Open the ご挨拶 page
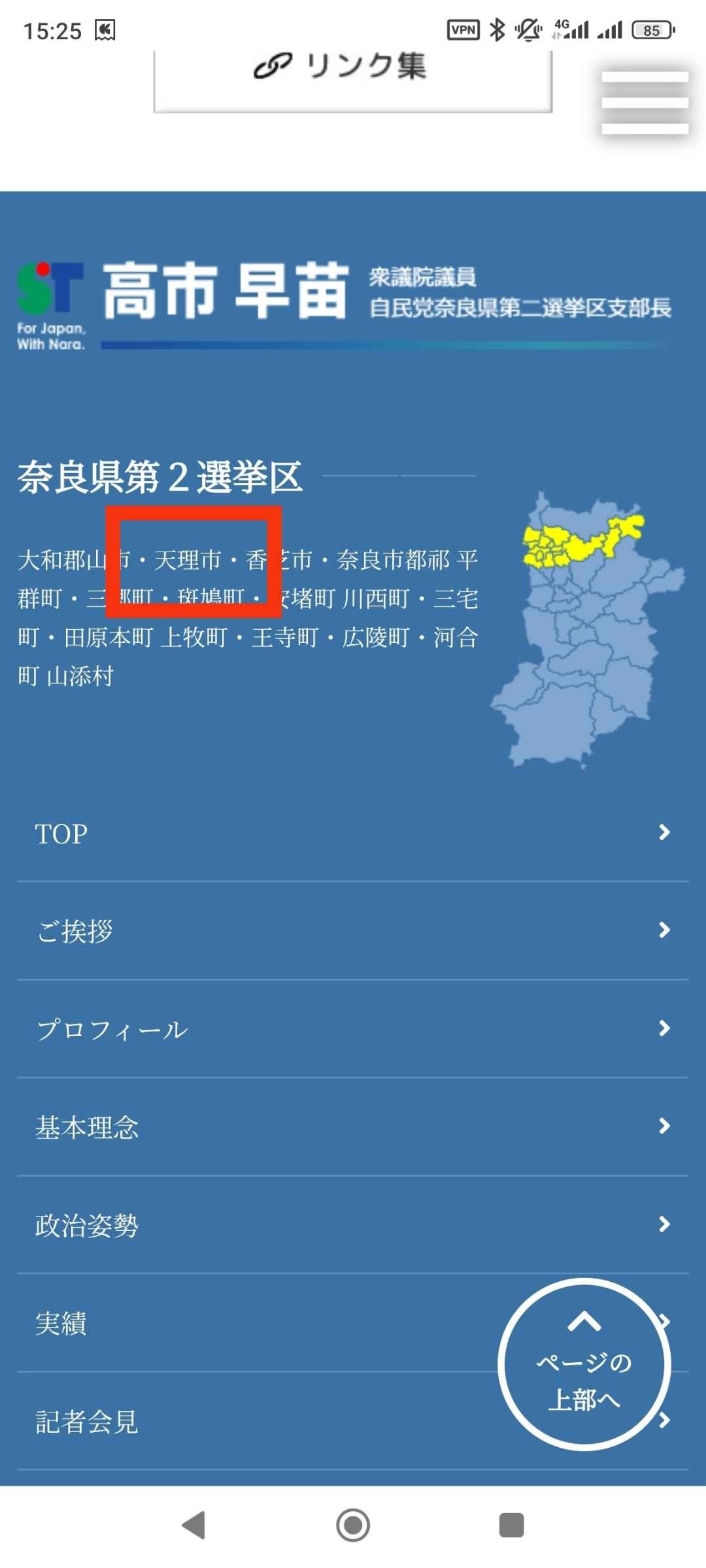 click(352, 930)
